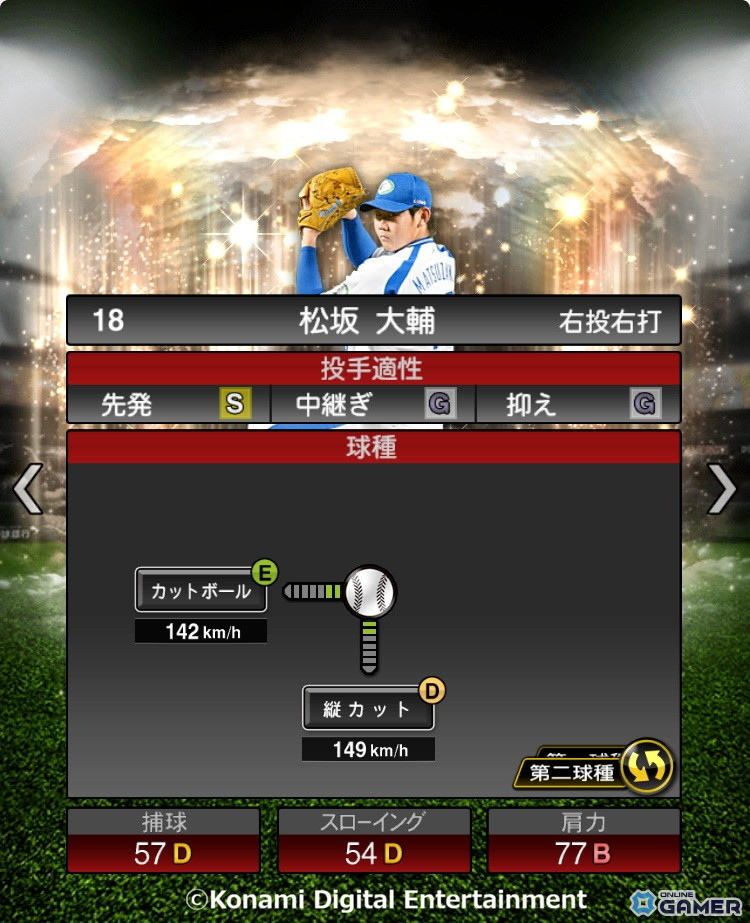Click the カットボール pitch button

200,590
